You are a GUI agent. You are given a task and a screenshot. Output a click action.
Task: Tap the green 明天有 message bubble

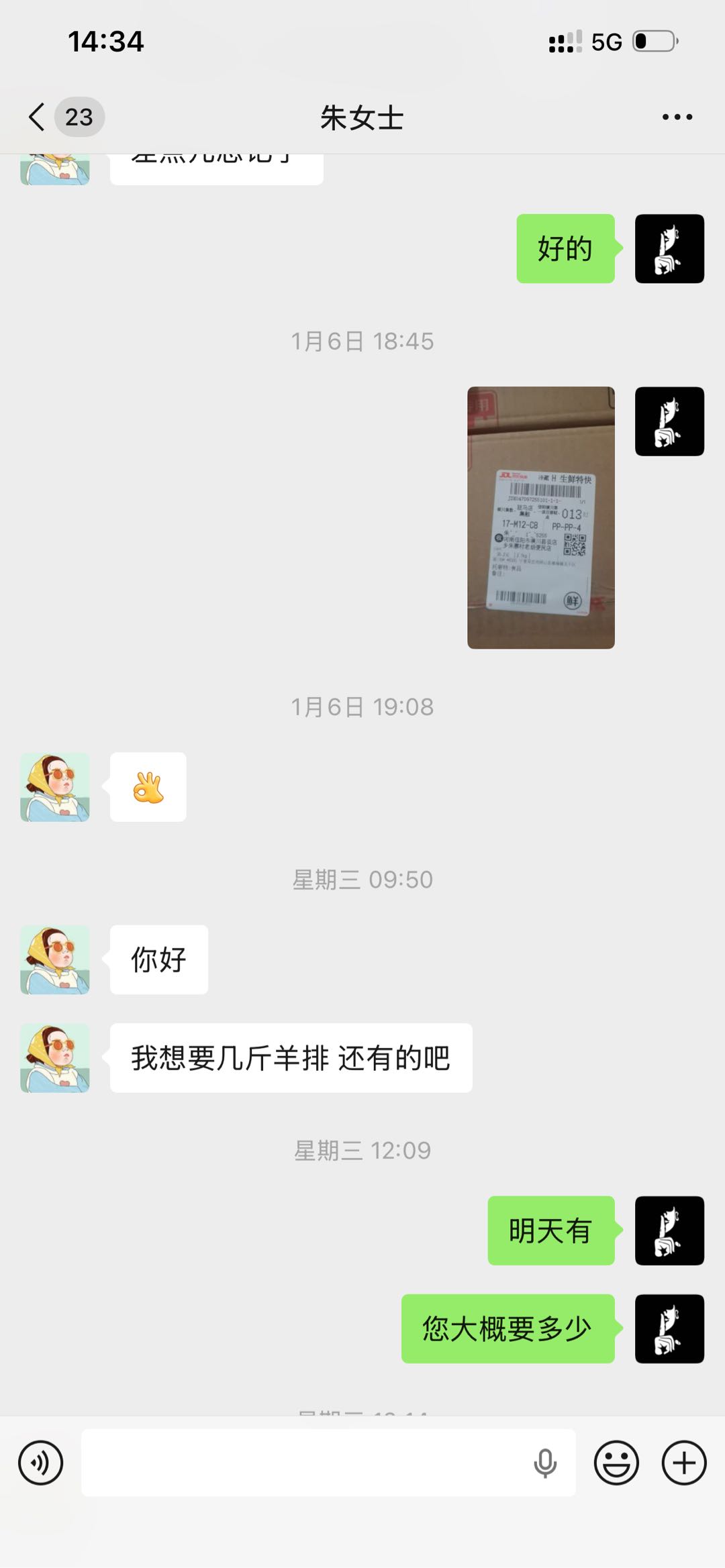point(552,1231)
